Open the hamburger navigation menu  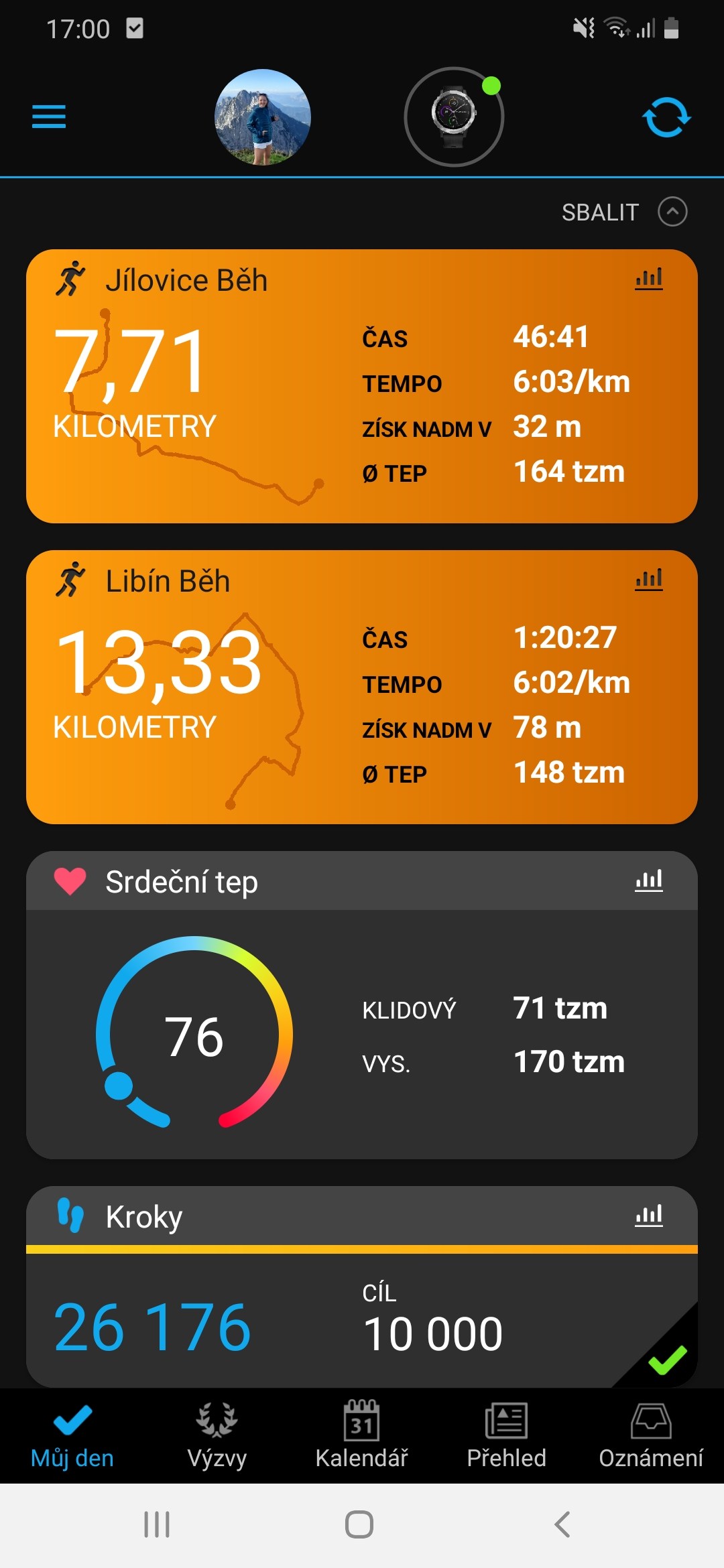[x=49, y=117]
